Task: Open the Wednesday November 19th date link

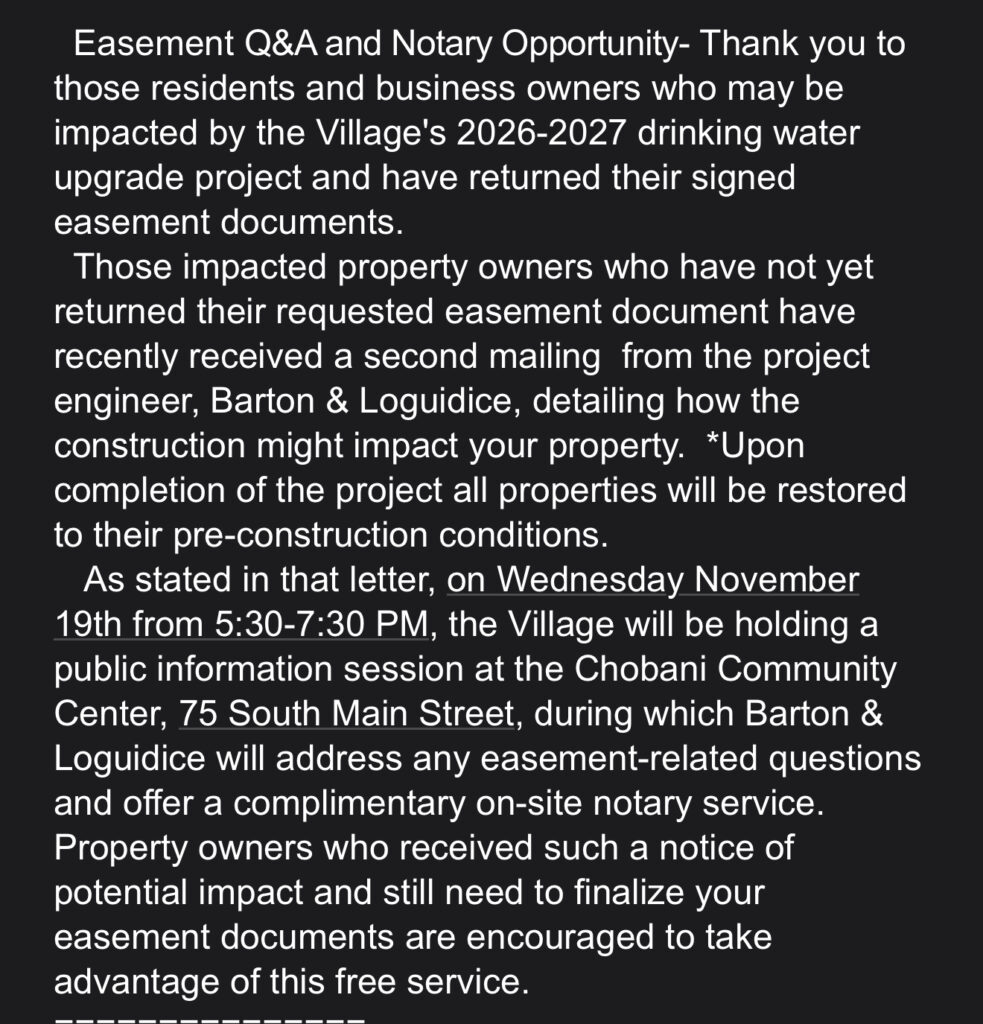Action: (652, 580)
